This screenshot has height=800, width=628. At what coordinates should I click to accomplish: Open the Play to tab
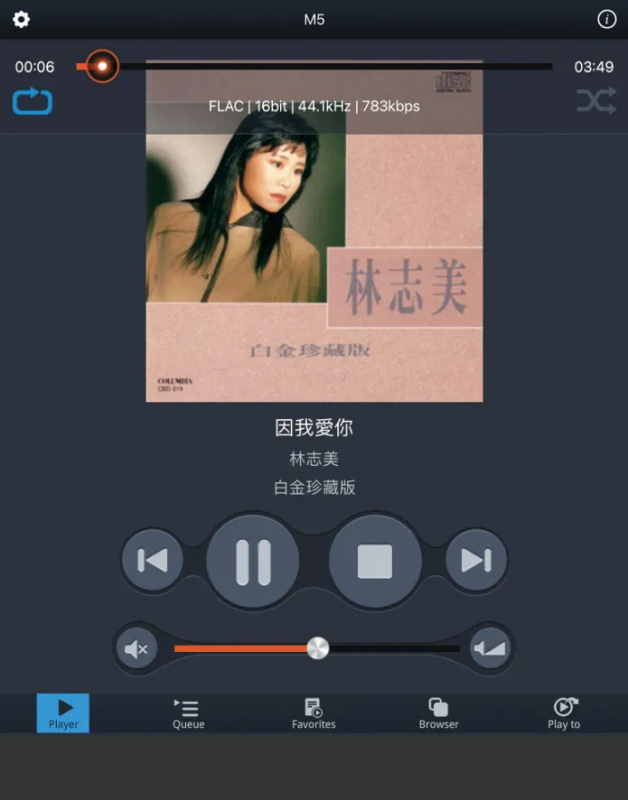pos(564,714)
